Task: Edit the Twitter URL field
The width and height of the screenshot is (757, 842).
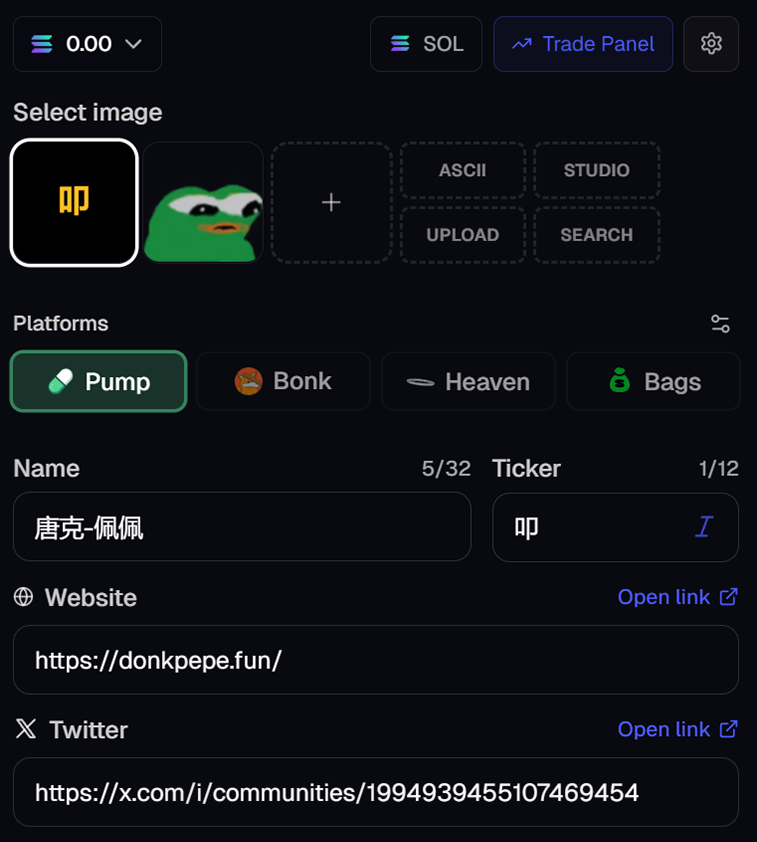Action: 375,793
